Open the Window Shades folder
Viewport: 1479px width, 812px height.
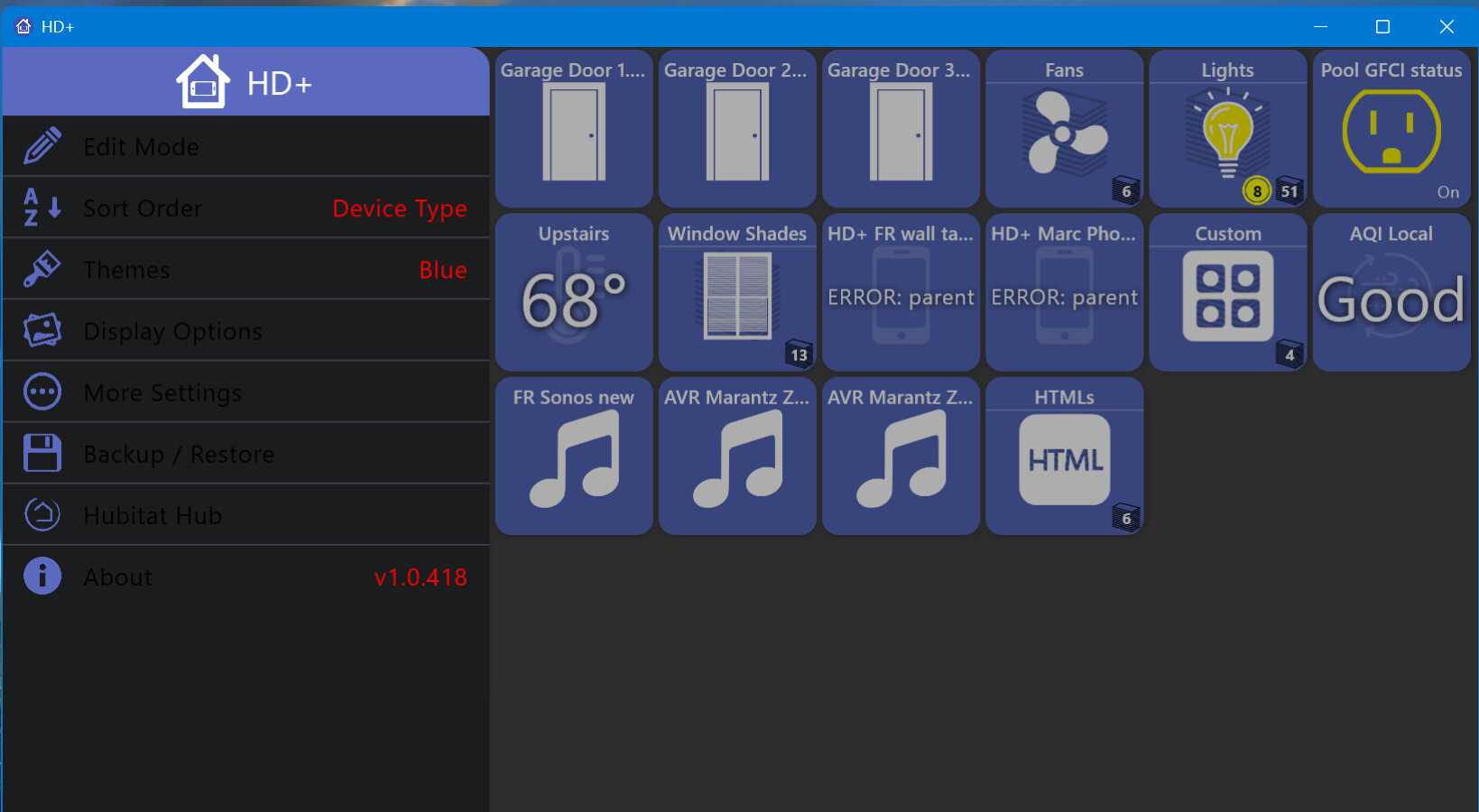(x=737, y=292)
